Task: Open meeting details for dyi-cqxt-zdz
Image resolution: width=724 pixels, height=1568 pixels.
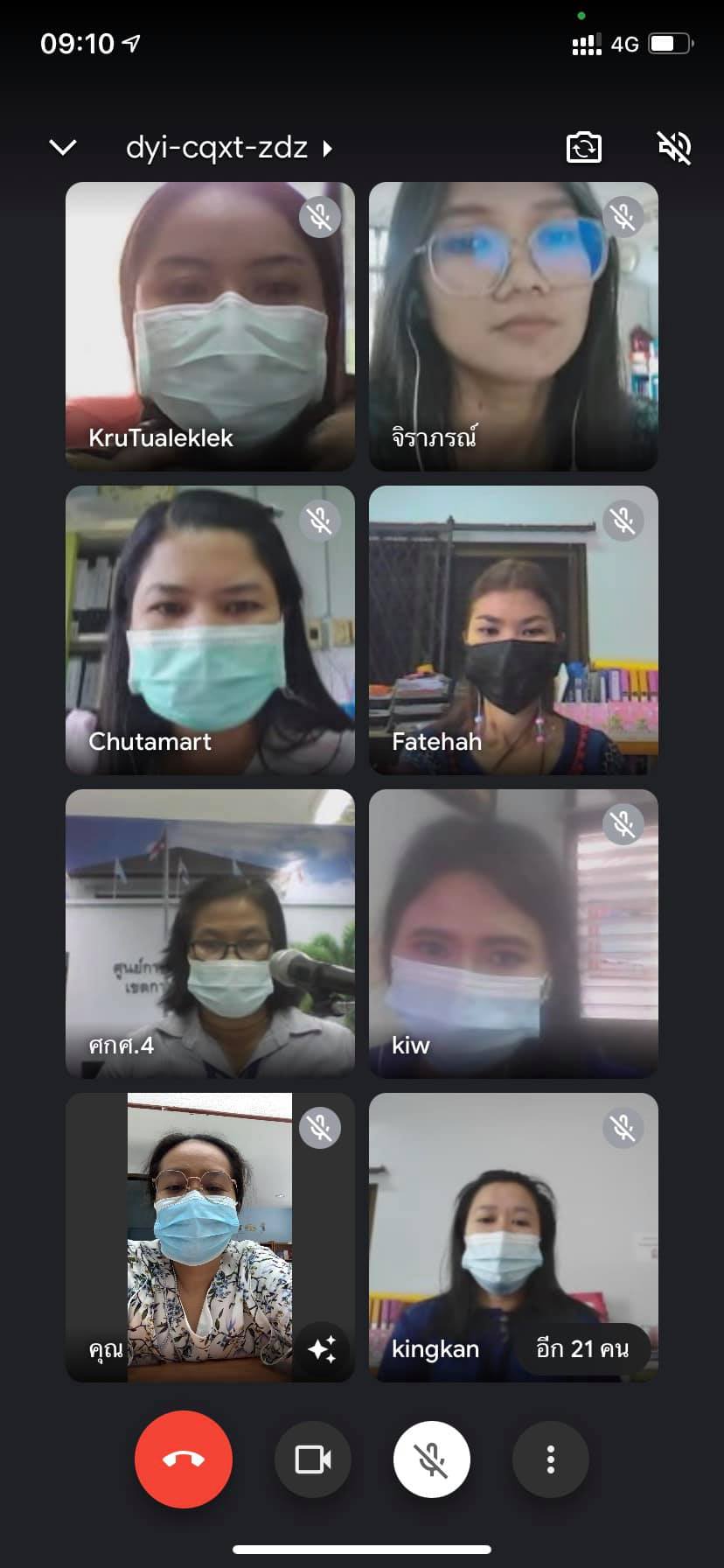Action: tap(229, 147)
